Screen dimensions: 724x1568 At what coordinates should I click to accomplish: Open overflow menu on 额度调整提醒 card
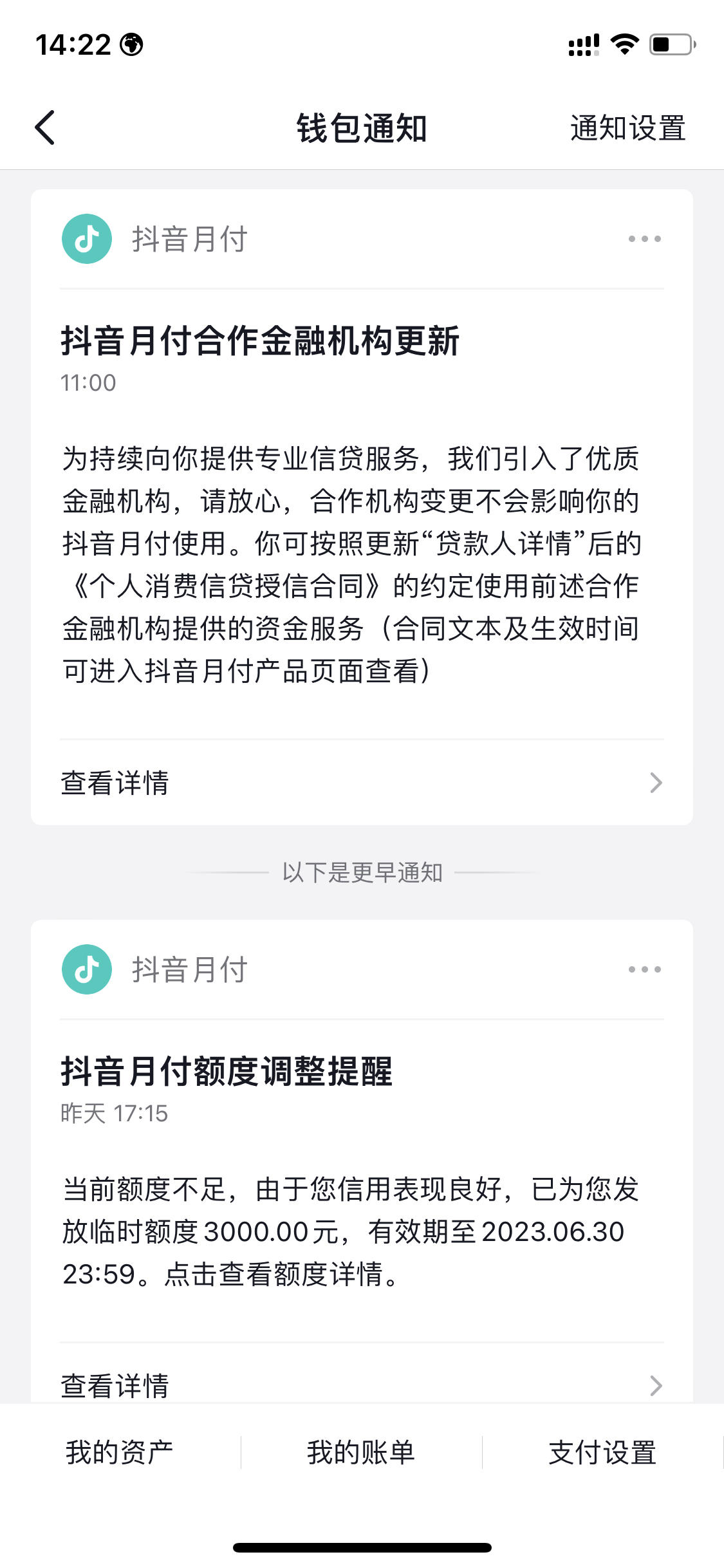(x=644, y=969)
